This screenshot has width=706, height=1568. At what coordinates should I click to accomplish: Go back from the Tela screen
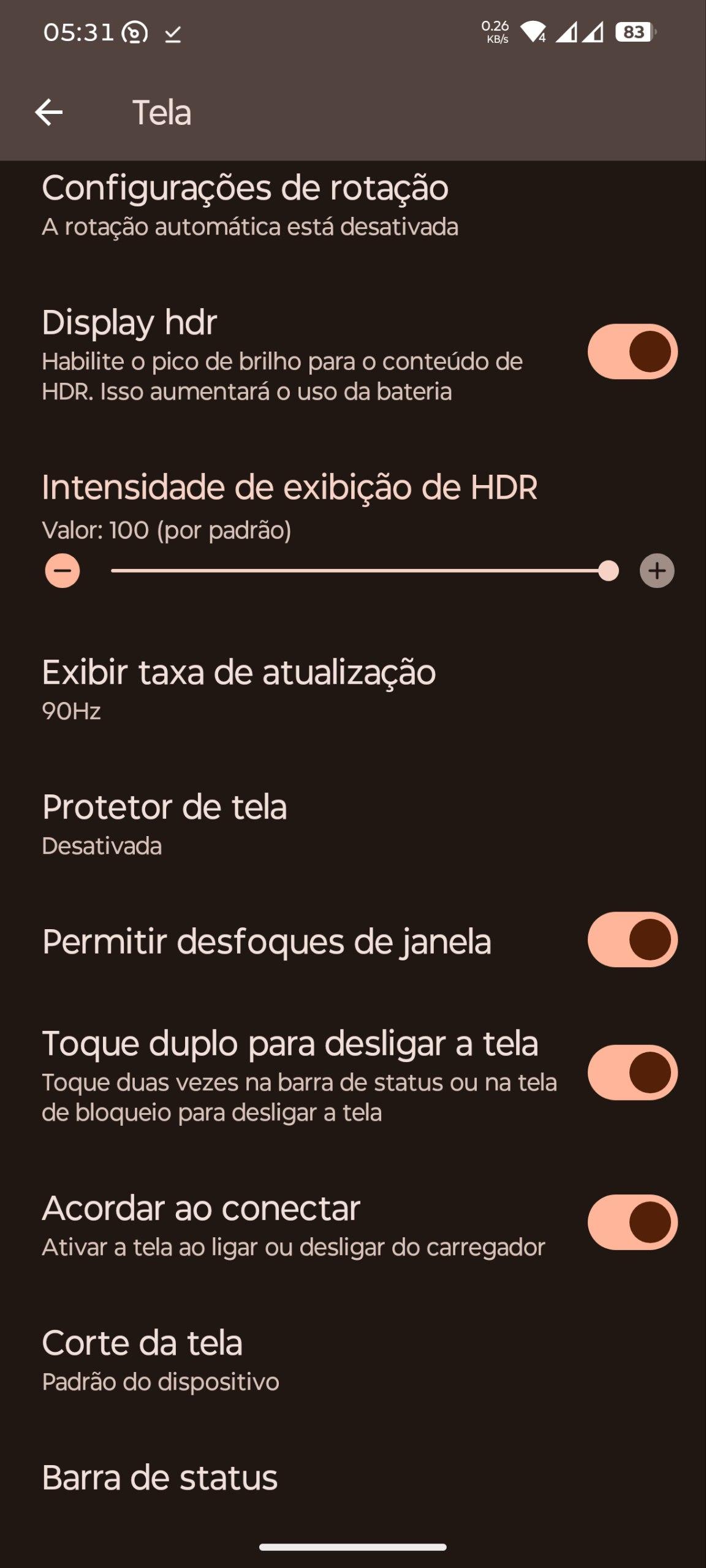[x=49, y=113]
